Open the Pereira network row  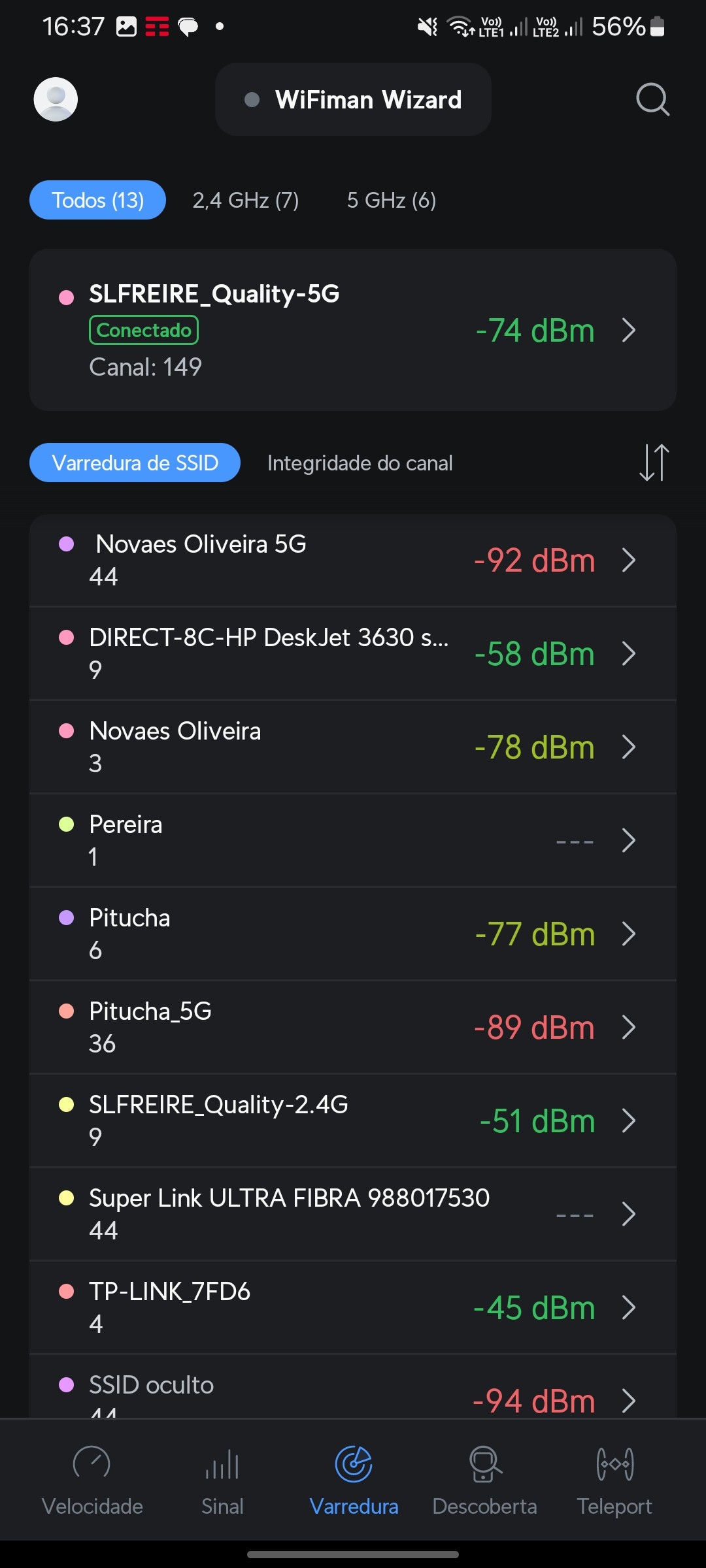(x=353, y=840)
